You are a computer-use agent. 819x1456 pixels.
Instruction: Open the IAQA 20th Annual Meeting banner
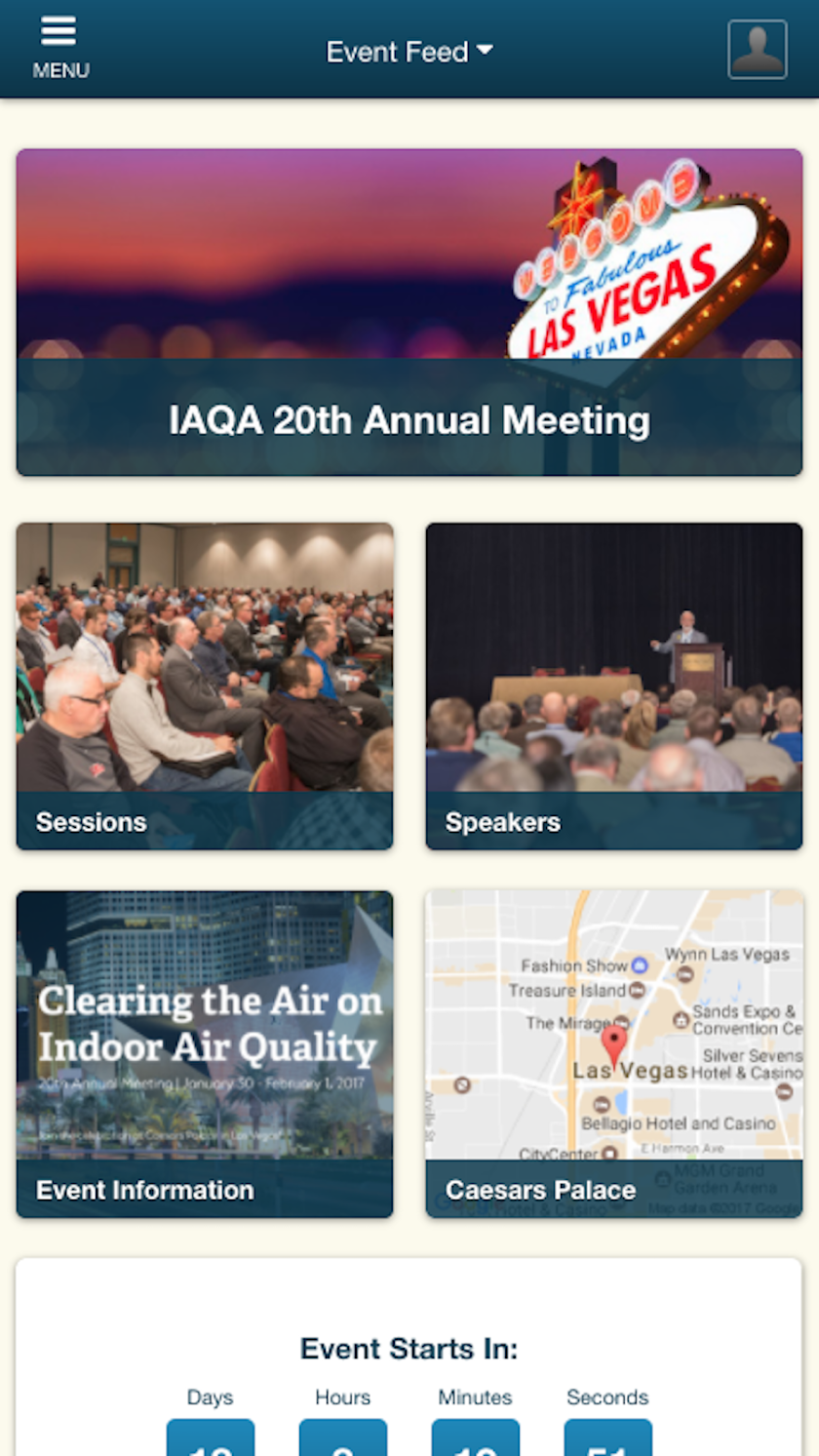click(409, 312)
